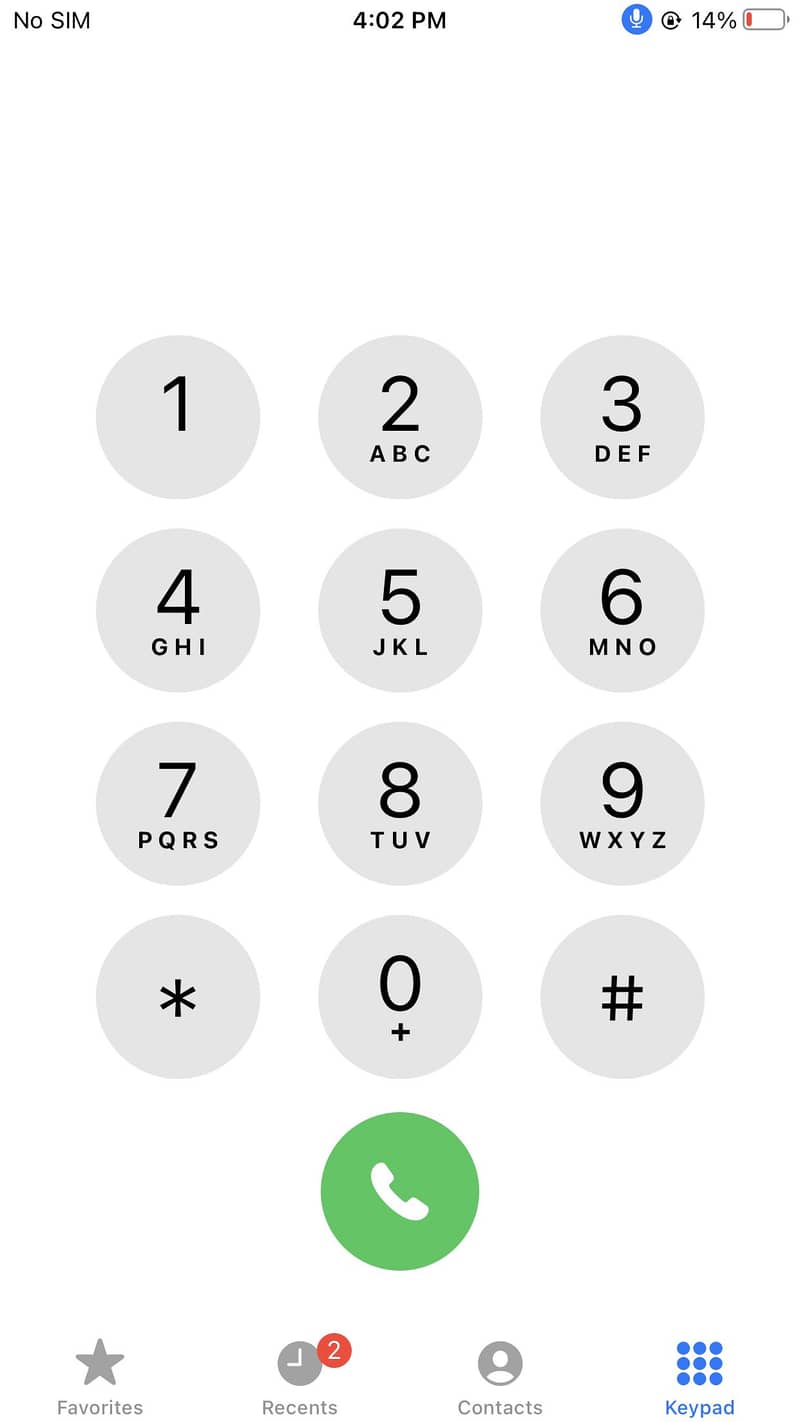This screenshot has width=800, height=1422.
Task: Tap the number 1 key
Action: click(178, 416)
